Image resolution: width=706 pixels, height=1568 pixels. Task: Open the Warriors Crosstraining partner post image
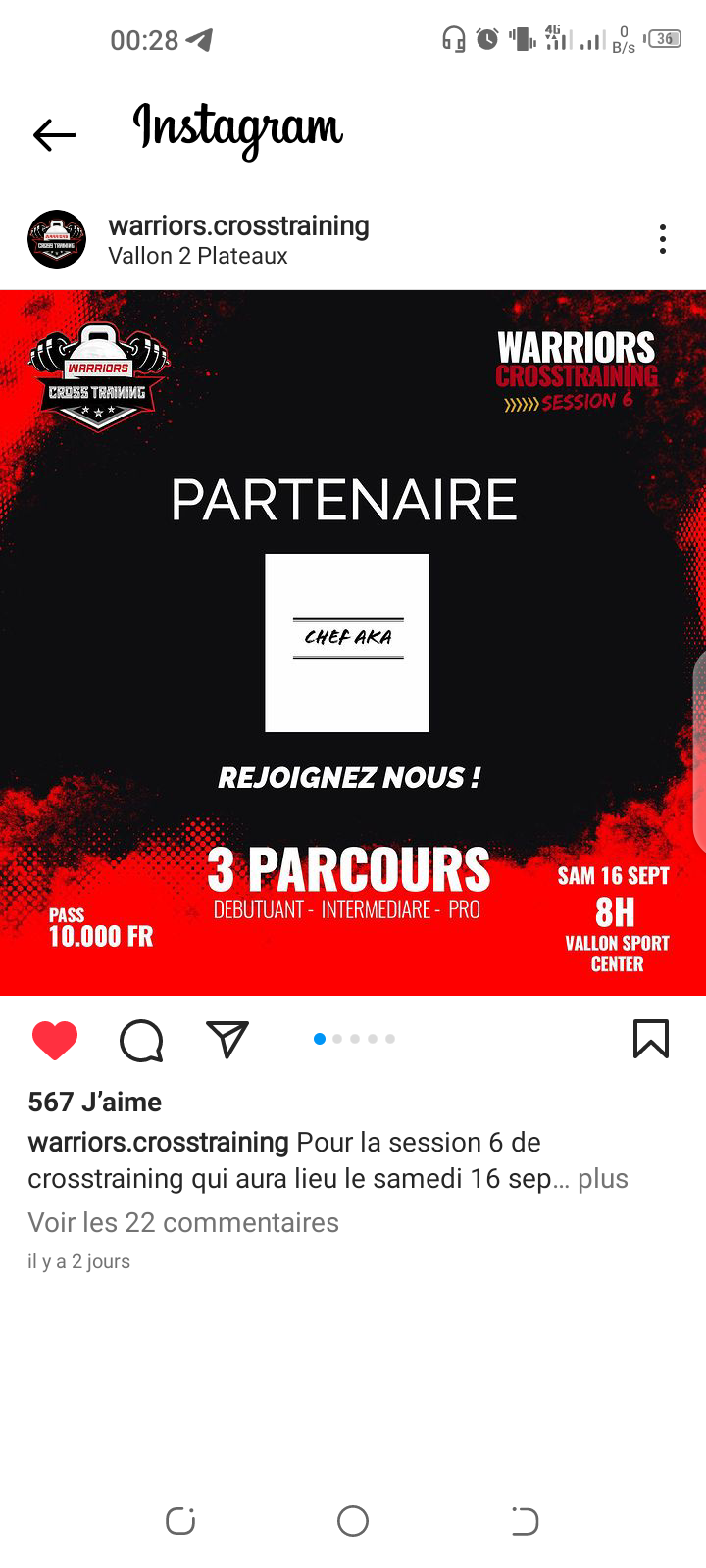click(x=353, y=642)
